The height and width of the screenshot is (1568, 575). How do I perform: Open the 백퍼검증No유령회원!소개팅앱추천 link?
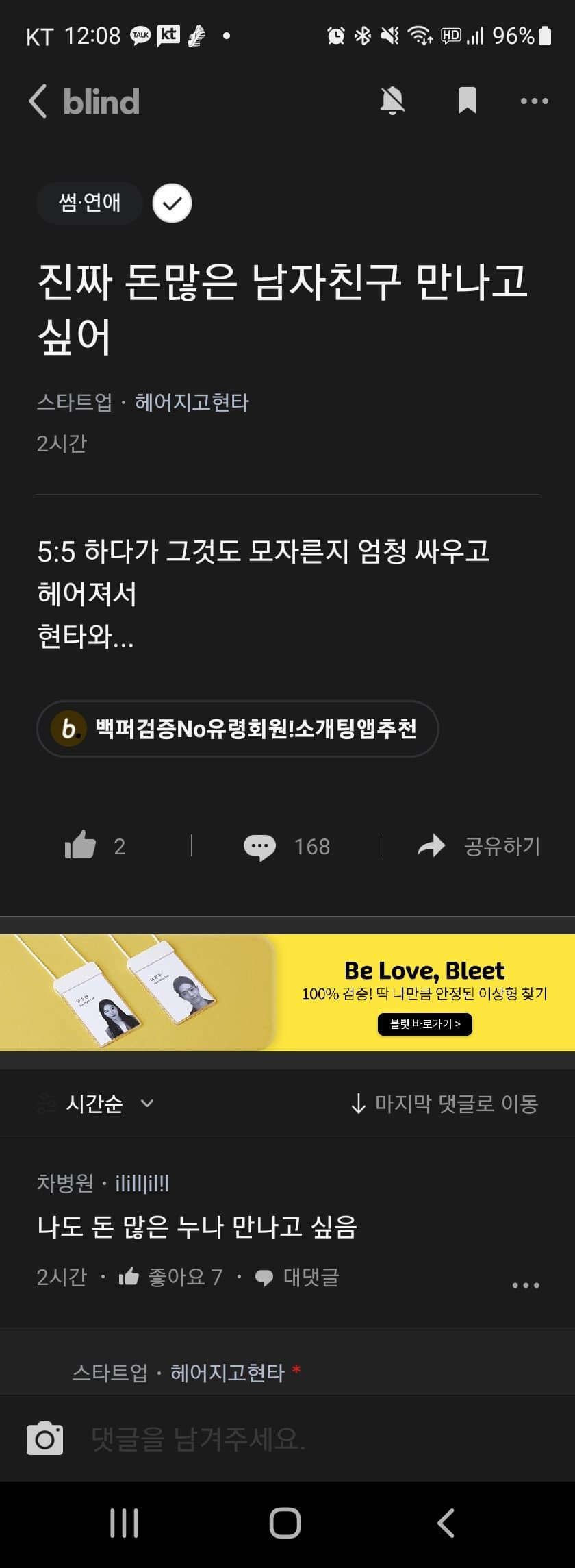[x=238, y=728]
